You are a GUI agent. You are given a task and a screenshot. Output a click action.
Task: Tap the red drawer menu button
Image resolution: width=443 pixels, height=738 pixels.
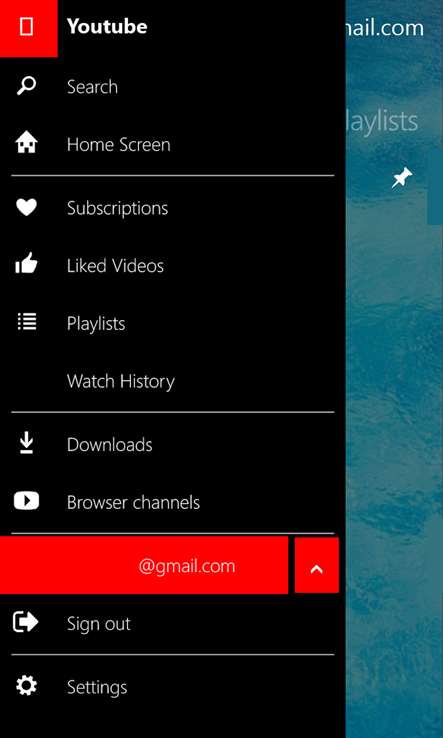(x=28, y=28)
